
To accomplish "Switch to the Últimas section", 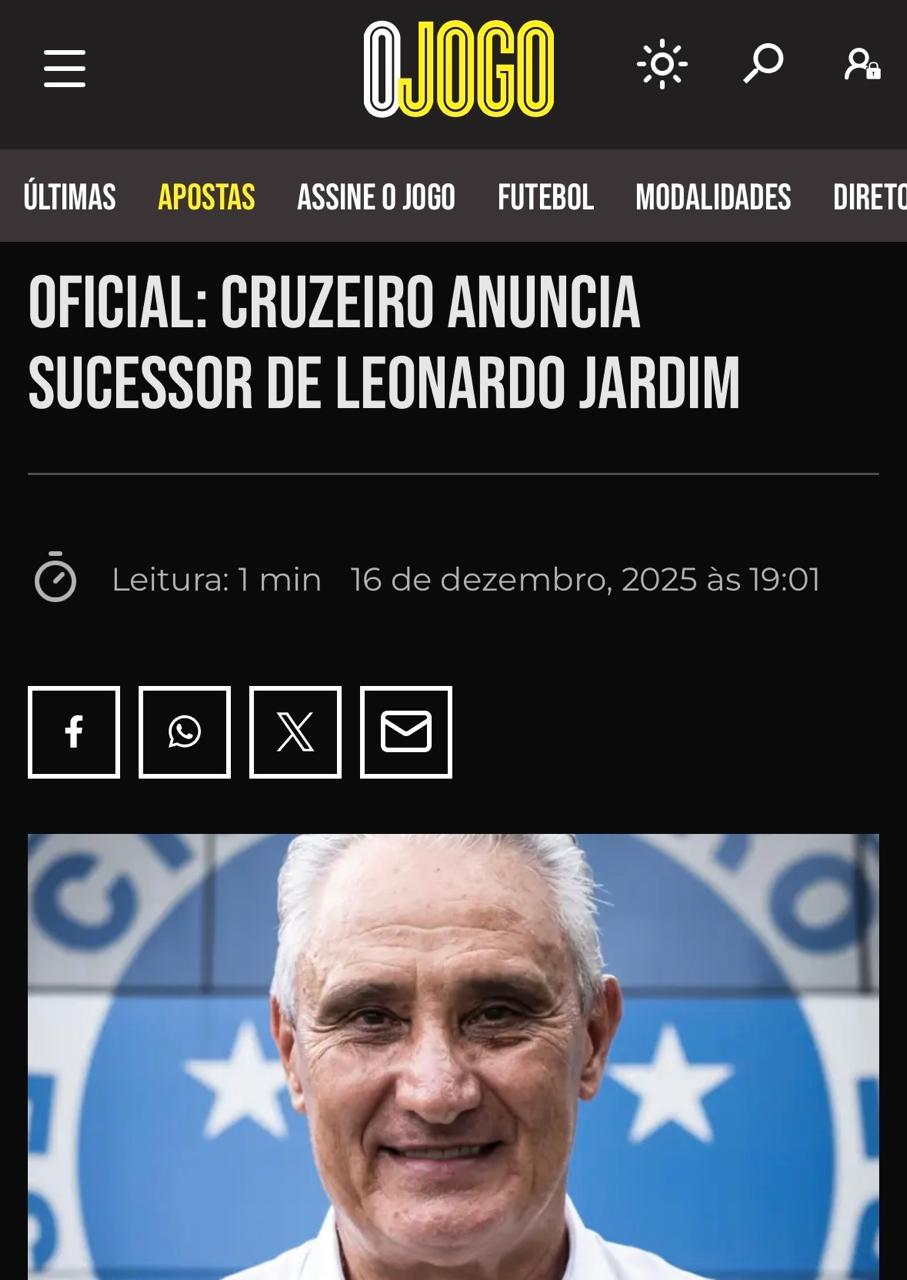I will click(70, 197).
